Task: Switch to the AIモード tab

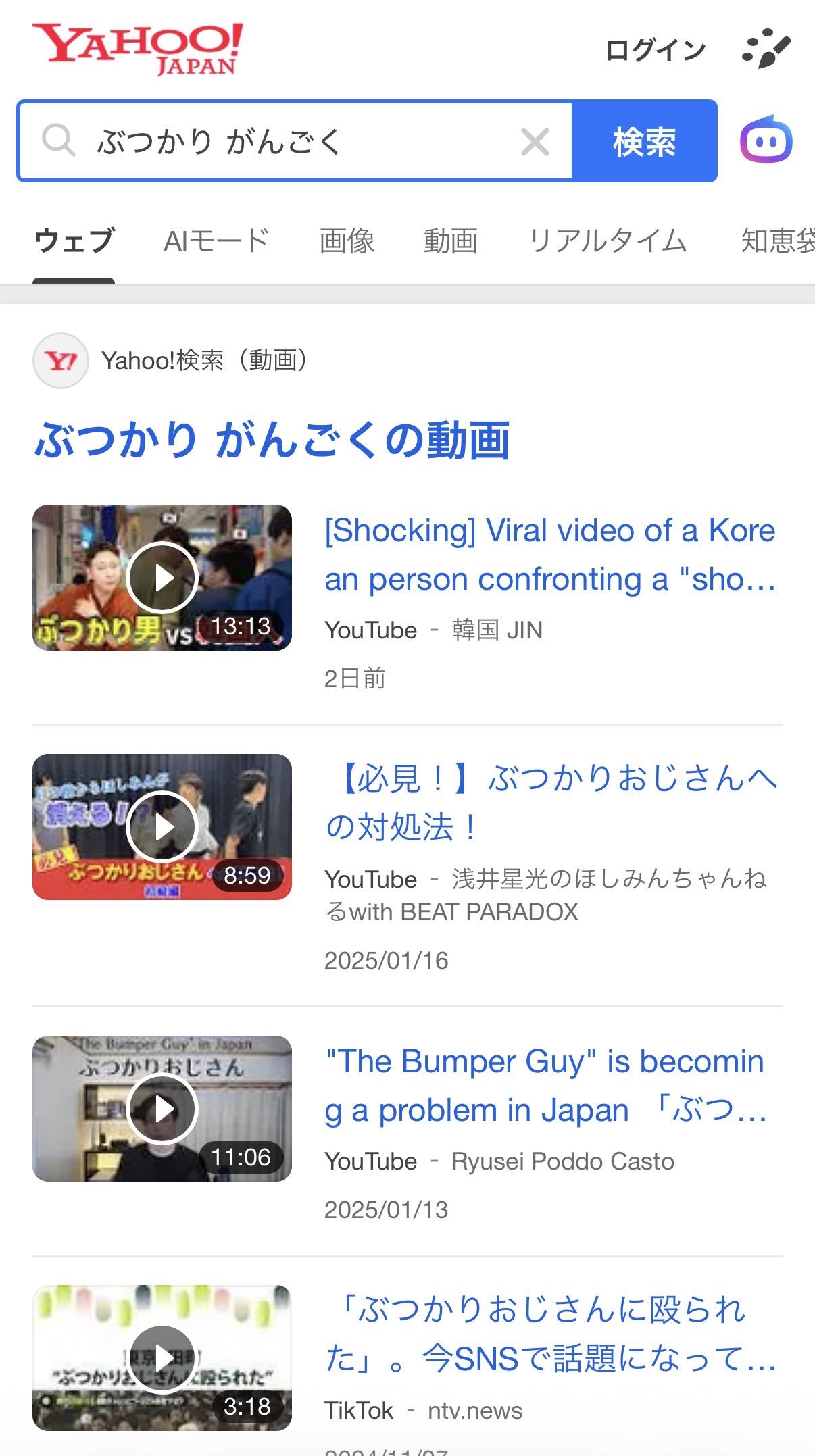Action: click(x=216, y=241)
